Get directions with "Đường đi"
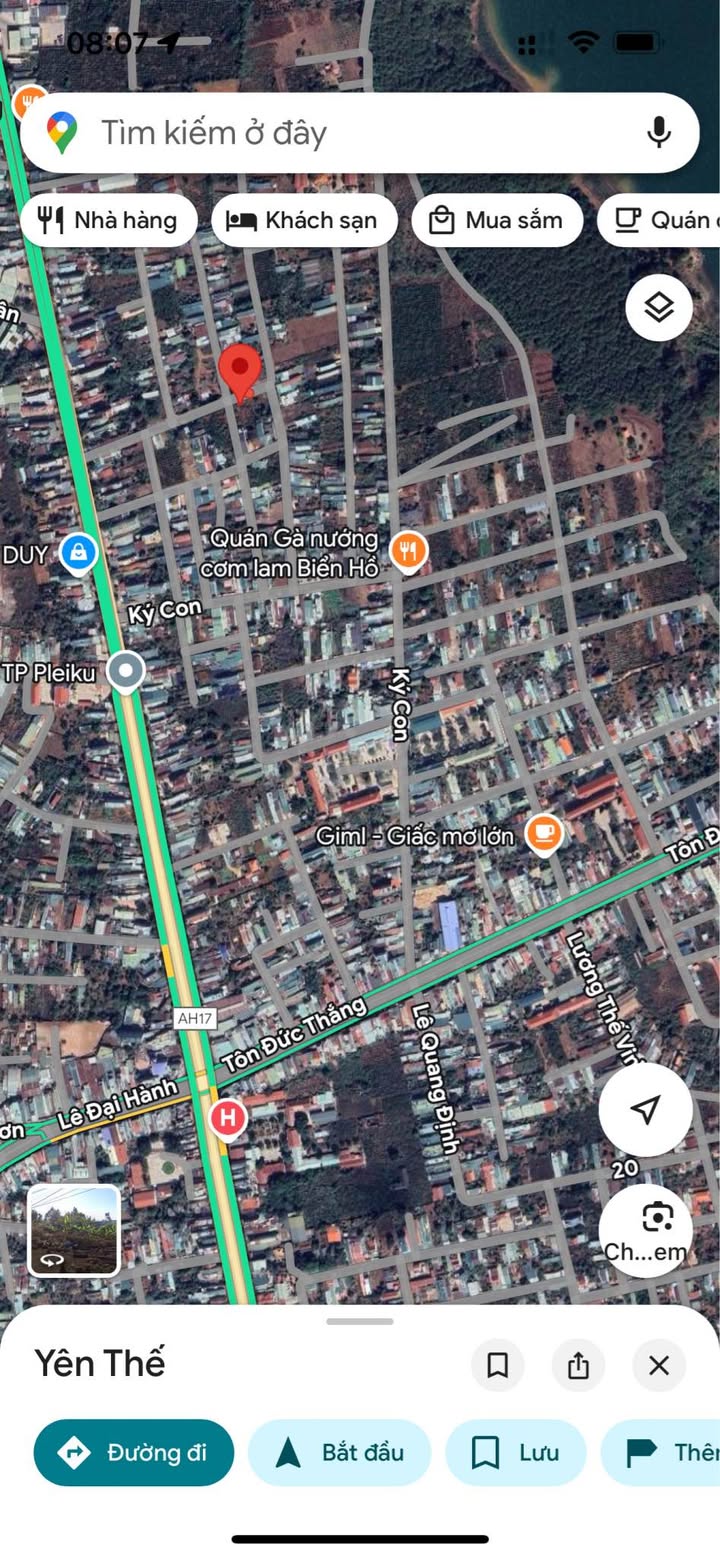The image size is (720, 1557). coord(133,1453)
